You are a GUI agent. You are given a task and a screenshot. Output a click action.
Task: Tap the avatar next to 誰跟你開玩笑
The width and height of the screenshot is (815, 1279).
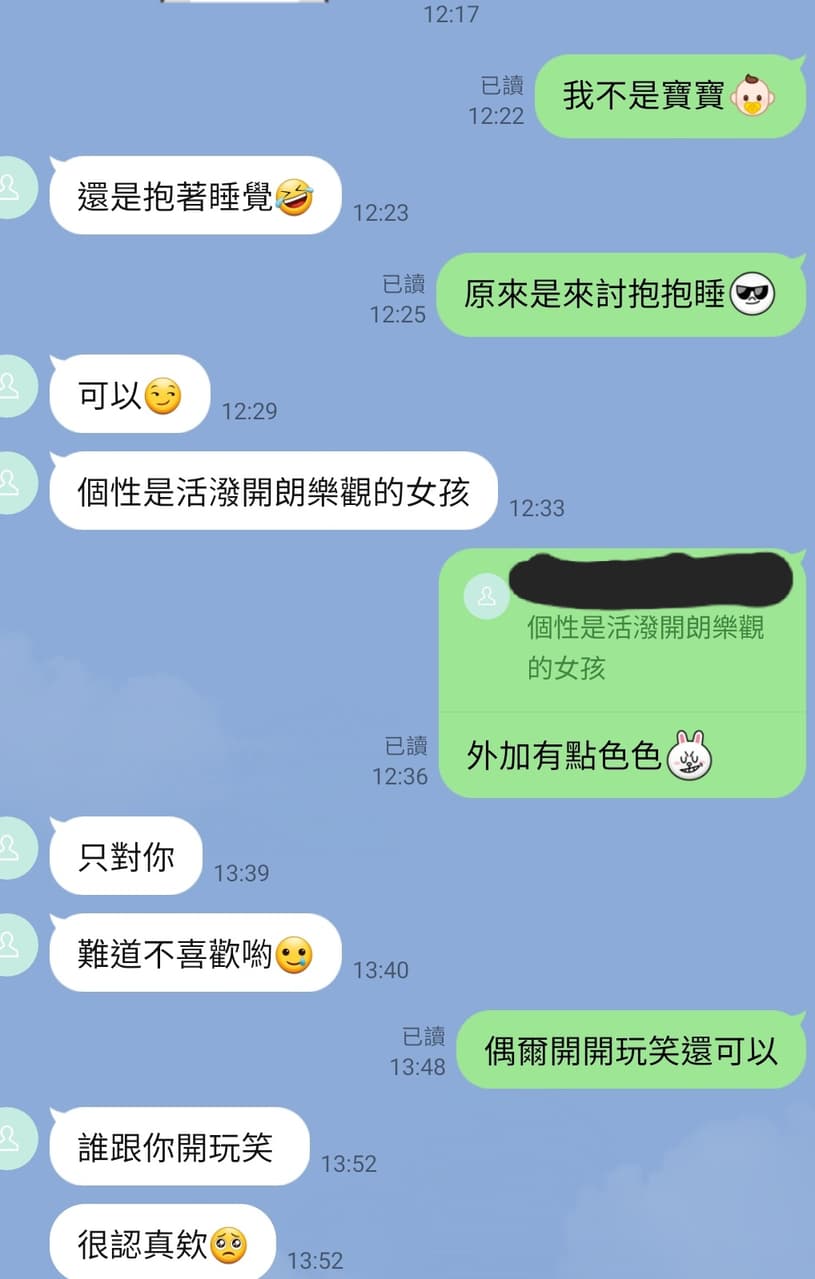(14, 1137)
